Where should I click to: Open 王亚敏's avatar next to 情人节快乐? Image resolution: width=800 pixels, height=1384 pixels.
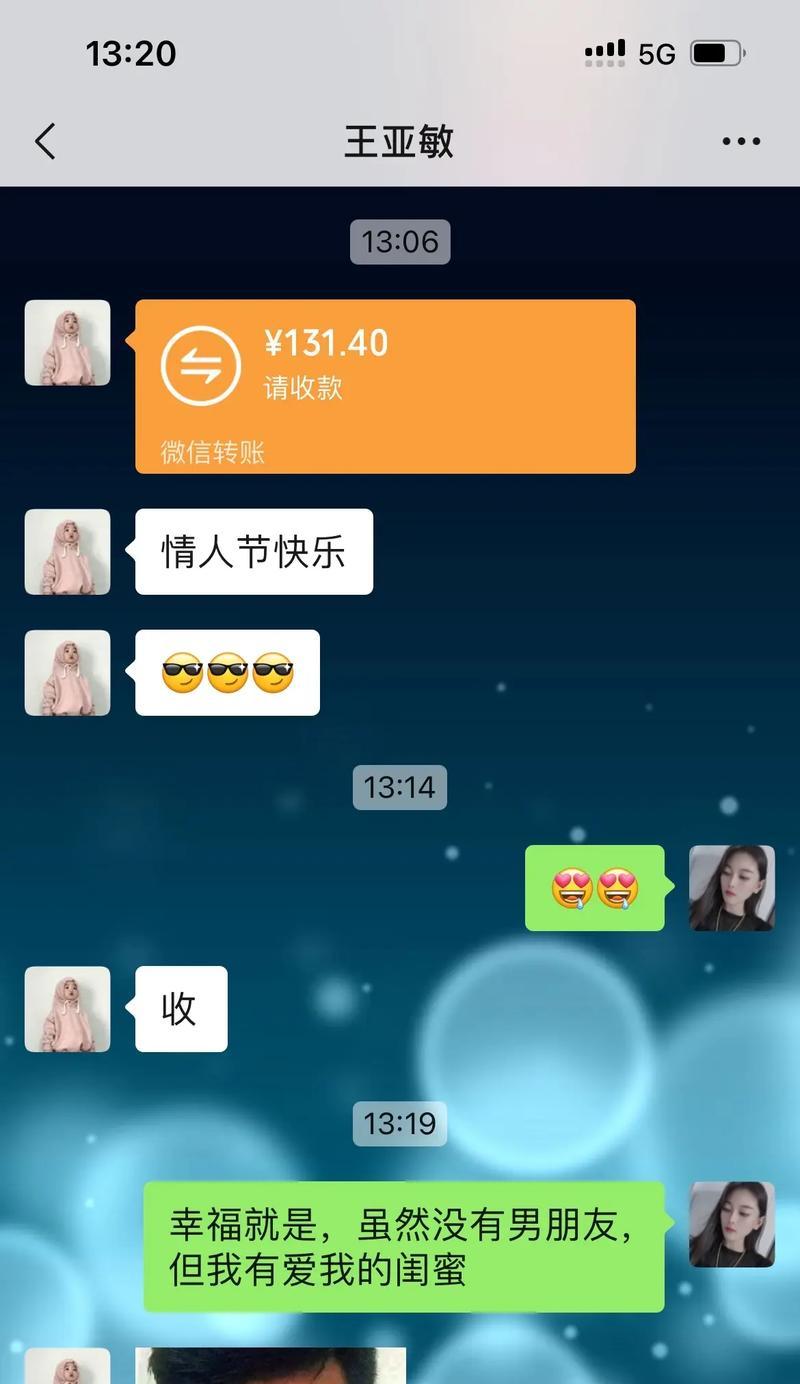click(x=67, y=552)
